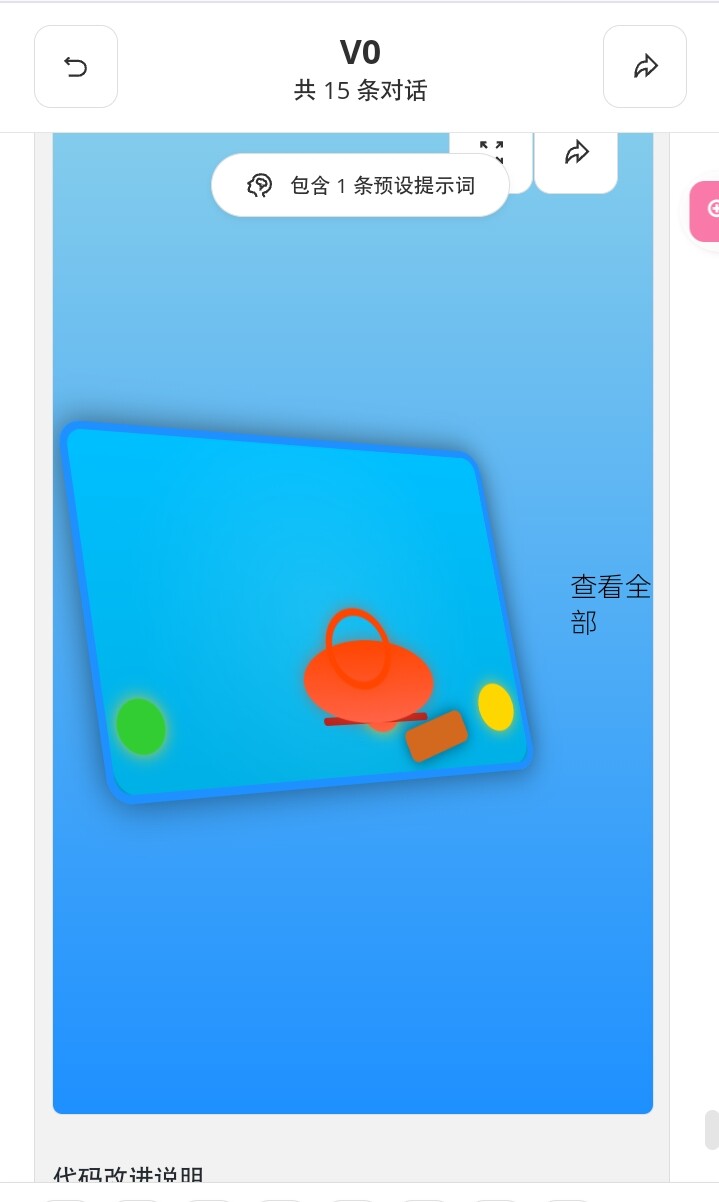Image resolution: width=719 pixels, height=1202 pixels.
Task: Open the preset prompt chip
Action: click(x=360, y=185)
